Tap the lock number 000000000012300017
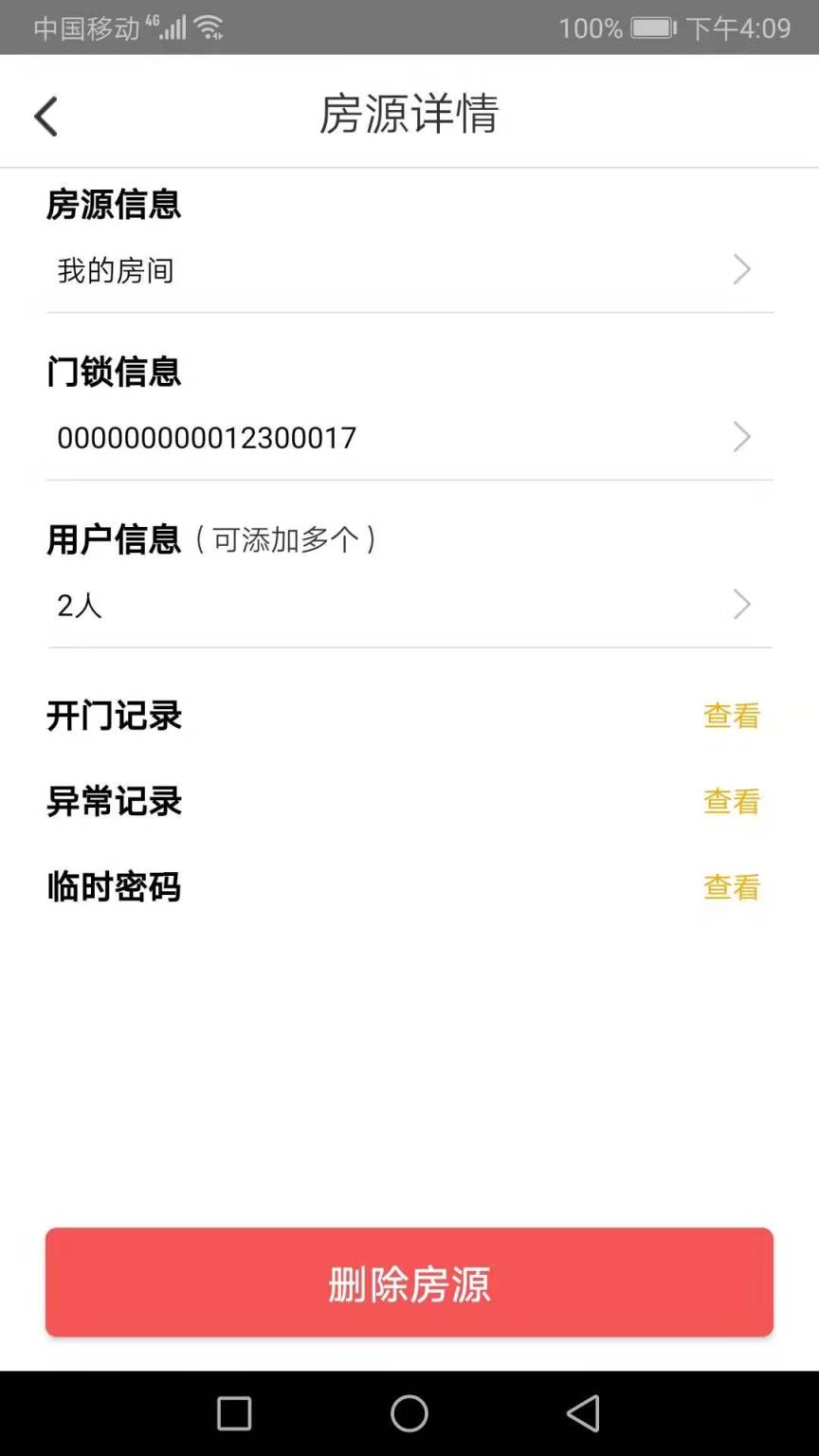The height and width of the screenshot is (1456, 819). coord(206,437)
